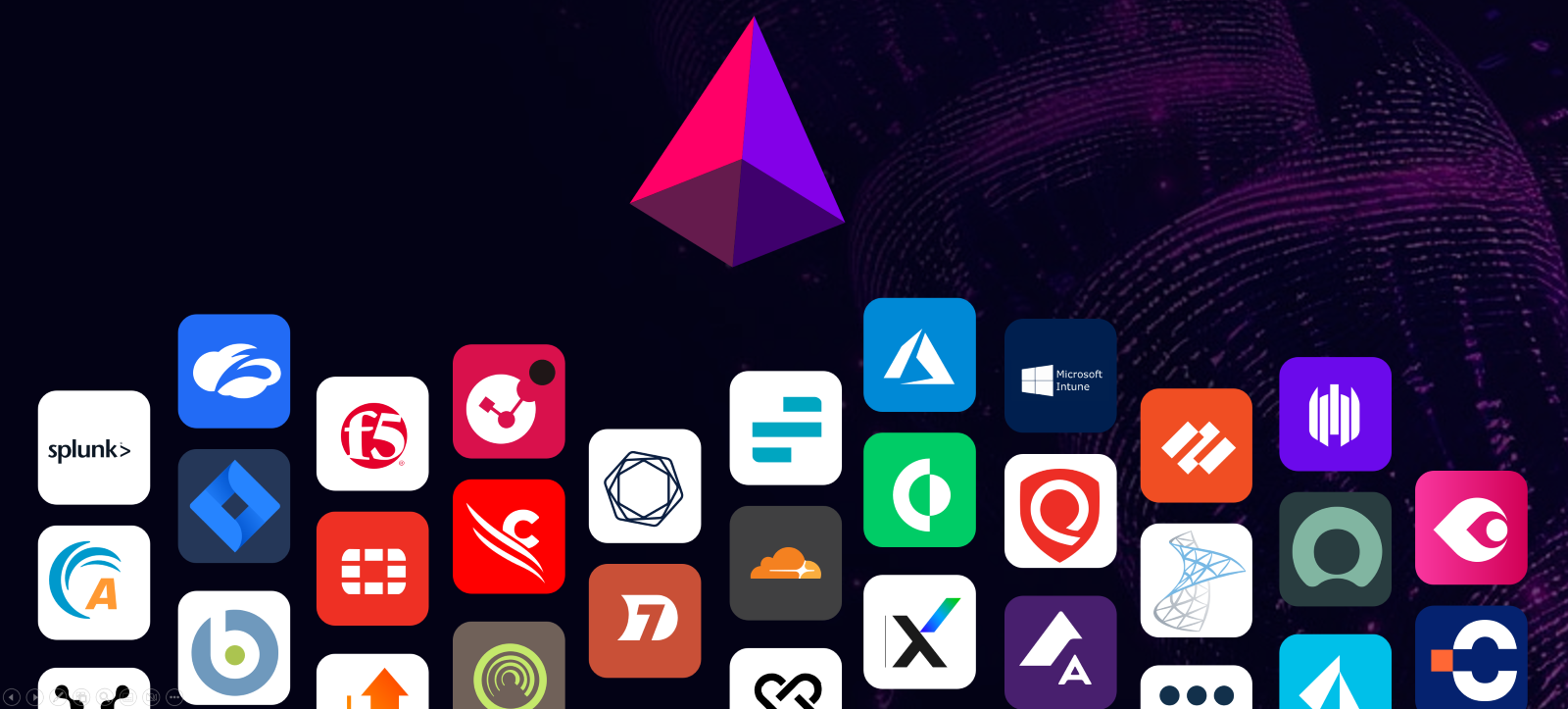Image resolution: width=1568 pixels, height=709 pixels.
Task: Toggle subtitles for the slideshow
Action: (x=127, y=697)
